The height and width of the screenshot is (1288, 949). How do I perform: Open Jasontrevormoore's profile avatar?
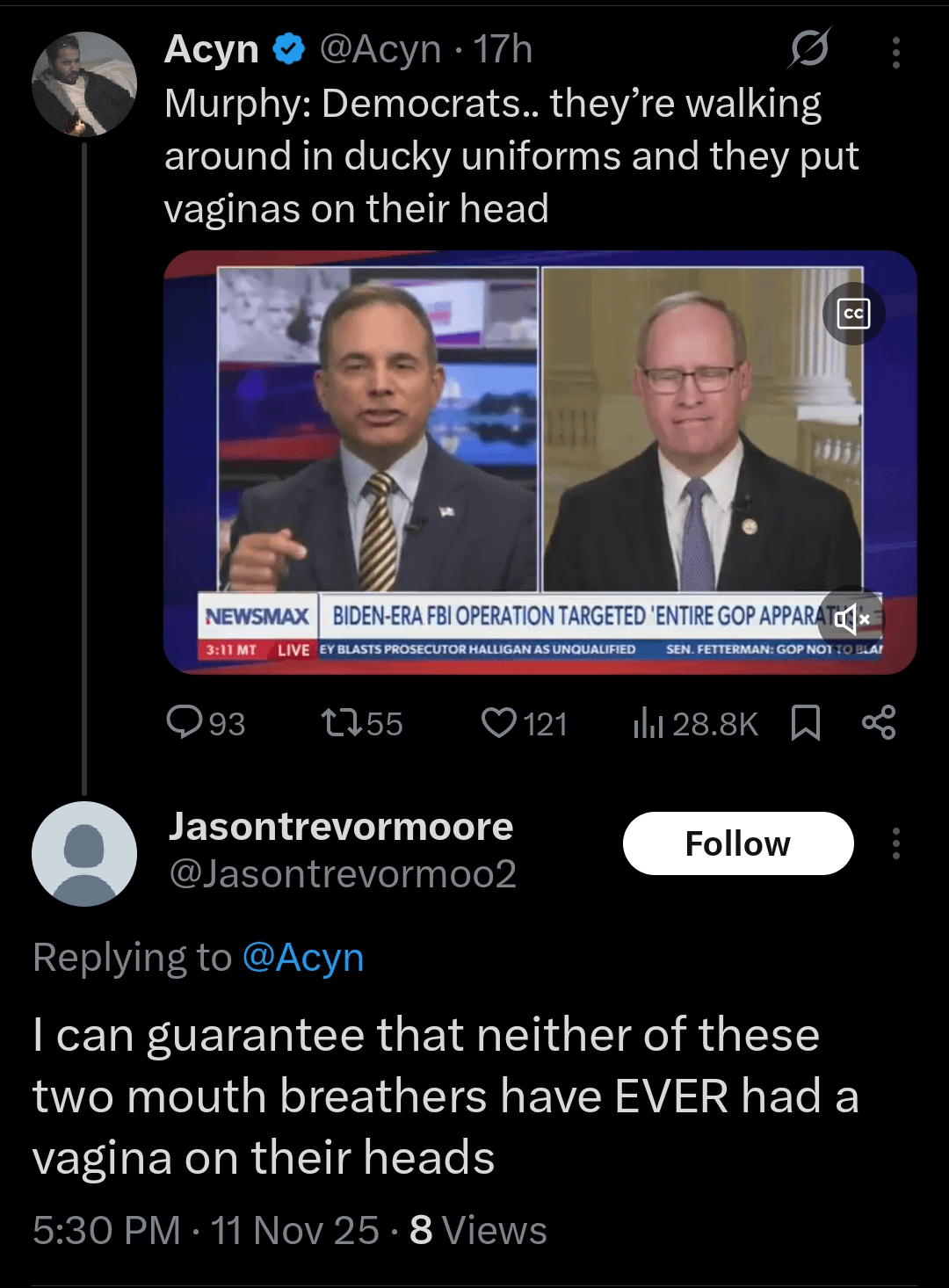tap(84, 853)
